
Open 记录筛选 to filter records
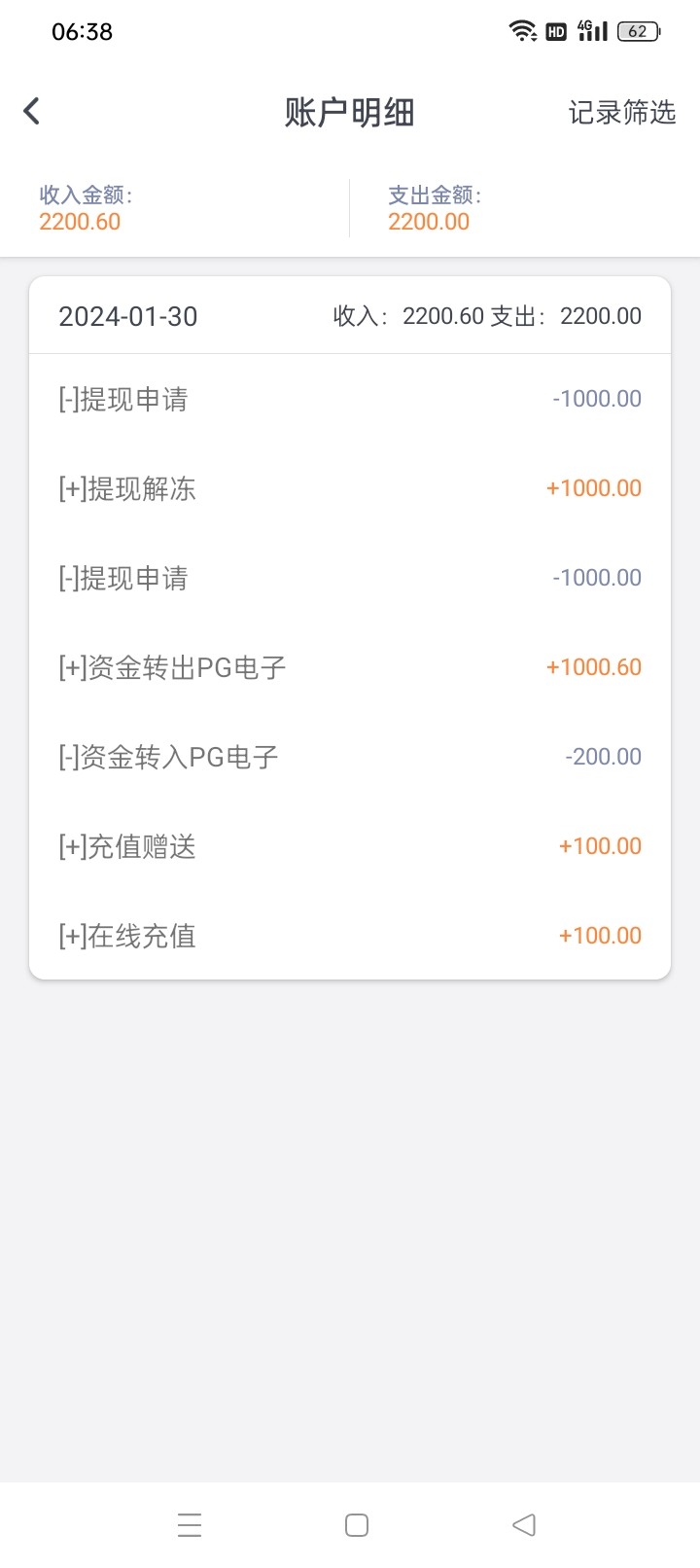coord(623,112)
